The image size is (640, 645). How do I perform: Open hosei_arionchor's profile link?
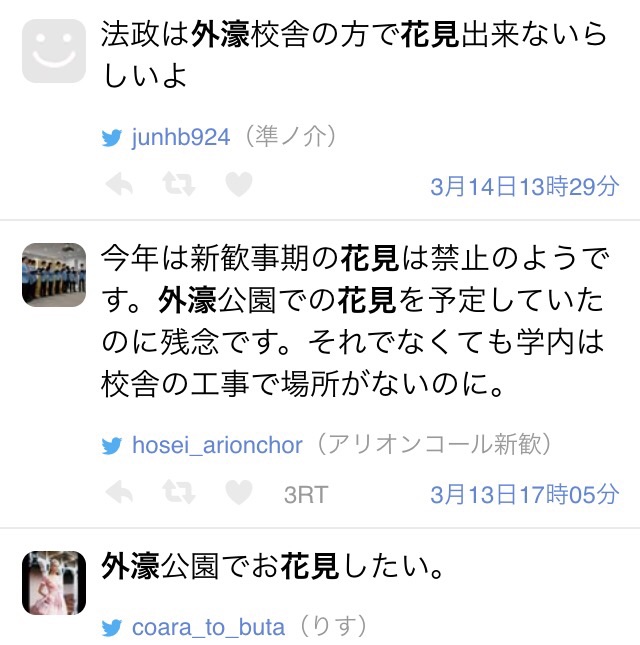tap(216, 445)
